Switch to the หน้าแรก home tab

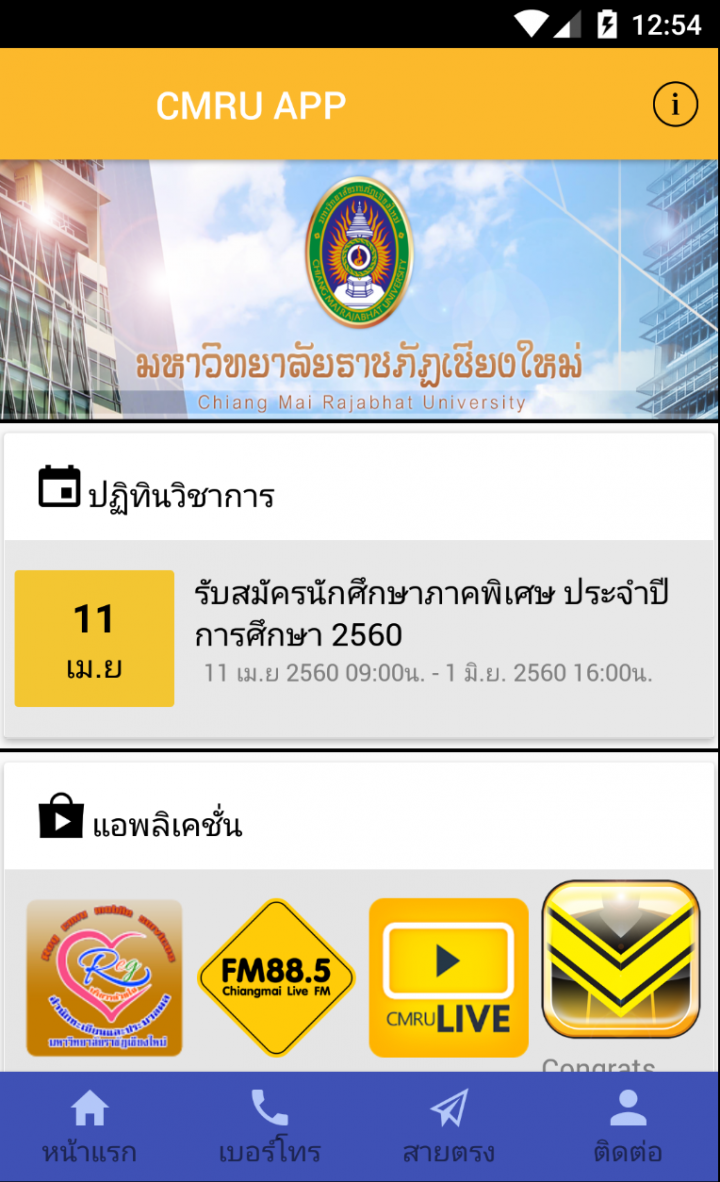[x=90, y=1127]
